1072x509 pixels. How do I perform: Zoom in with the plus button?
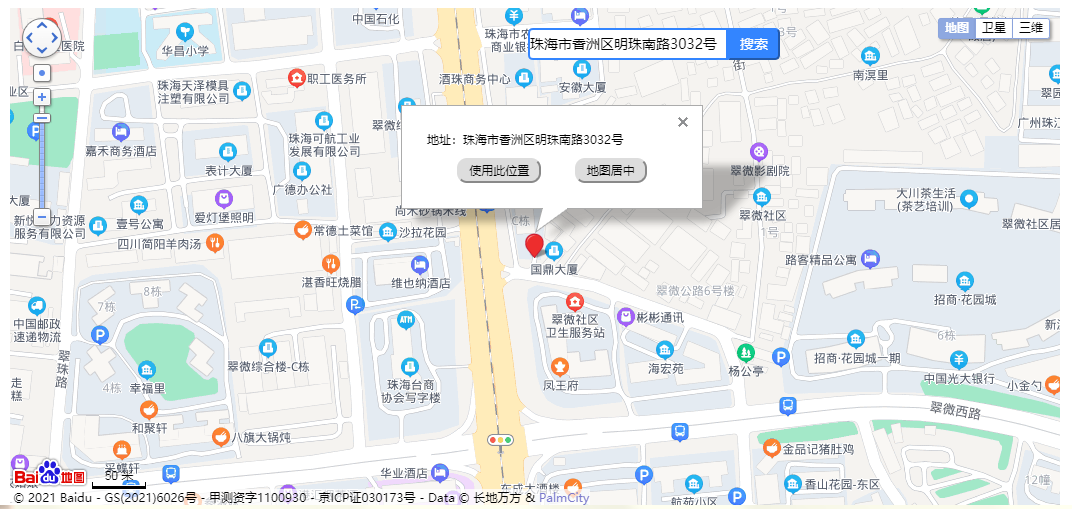click(x=42, y=97)
